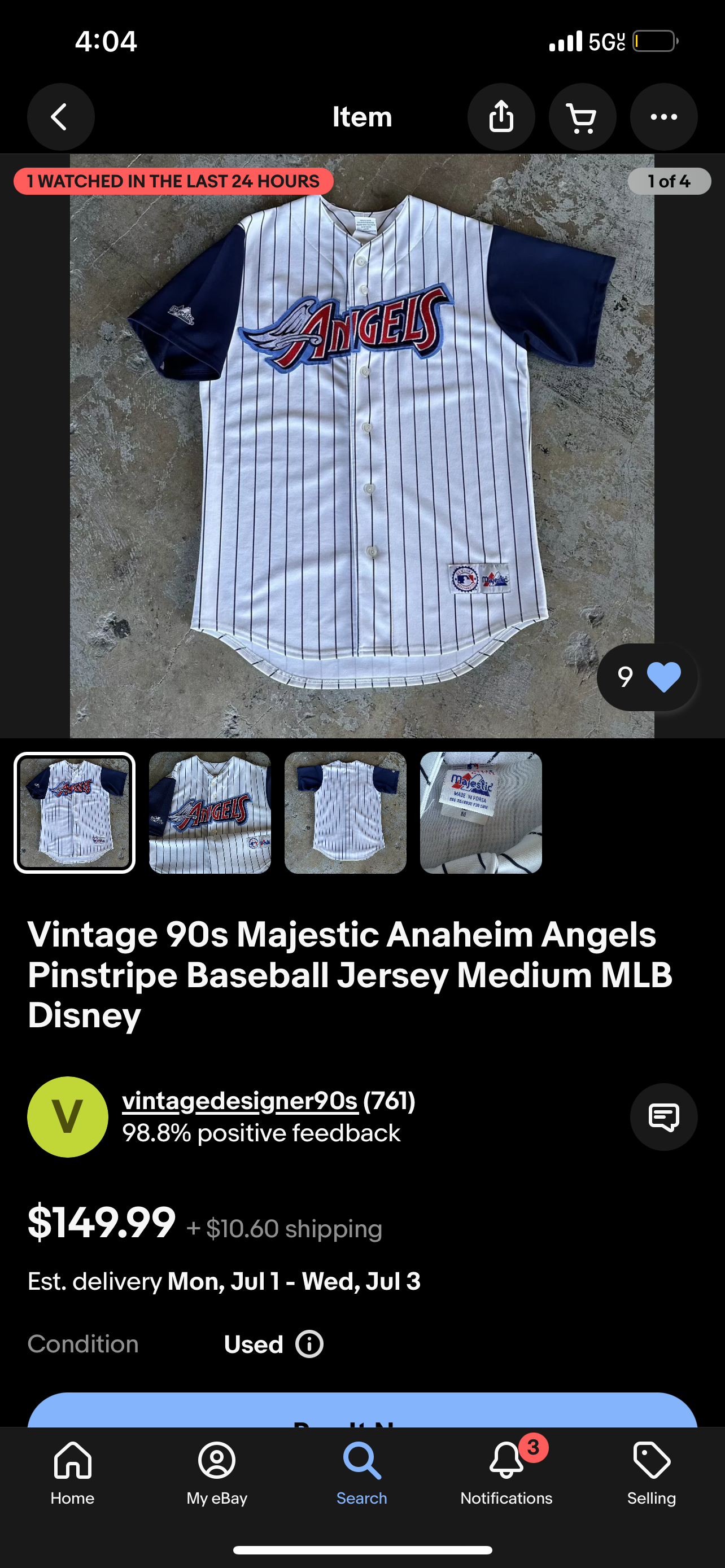Open the main jersey photo
This screenshot has width=725, height=1568.
361,445
